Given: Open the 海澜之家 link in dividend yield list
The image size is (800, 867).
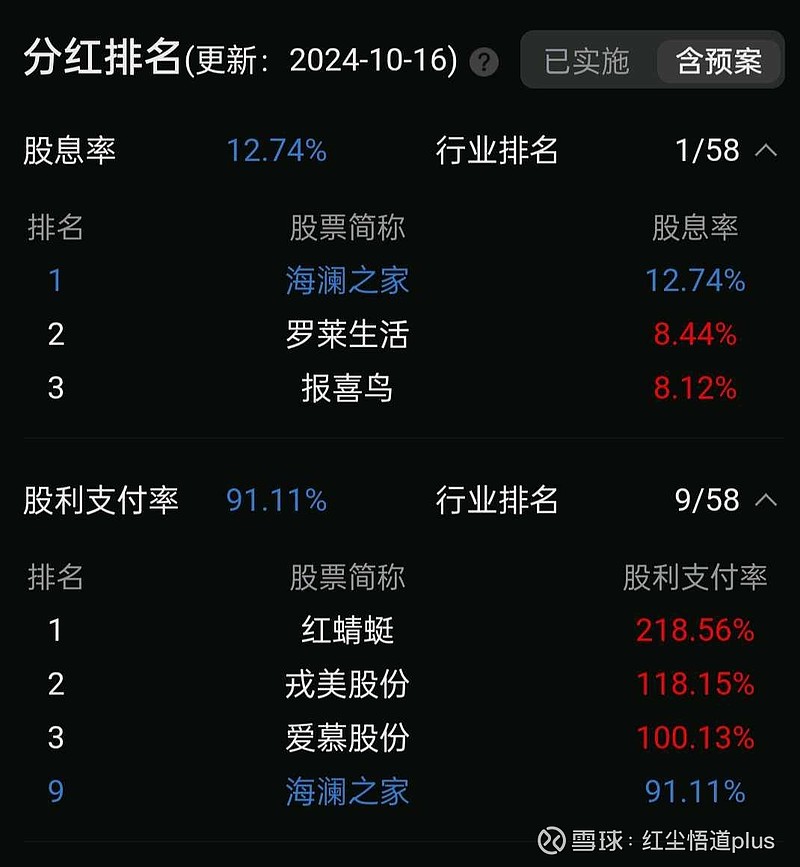Looking at the screenshot, I should click(x=347, y=281).
